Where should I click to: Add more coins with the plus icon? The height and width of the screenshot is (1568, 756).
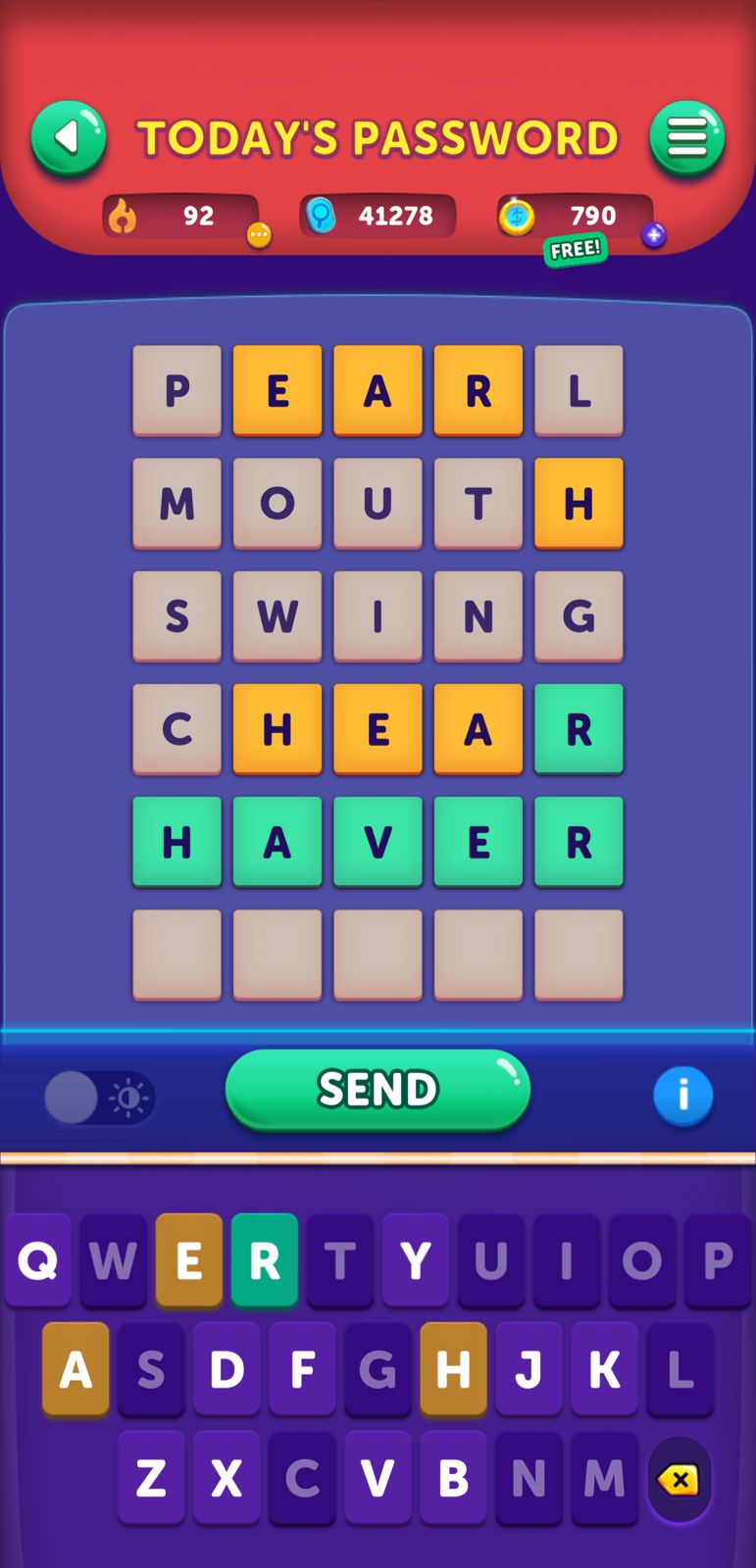(654, 235)
